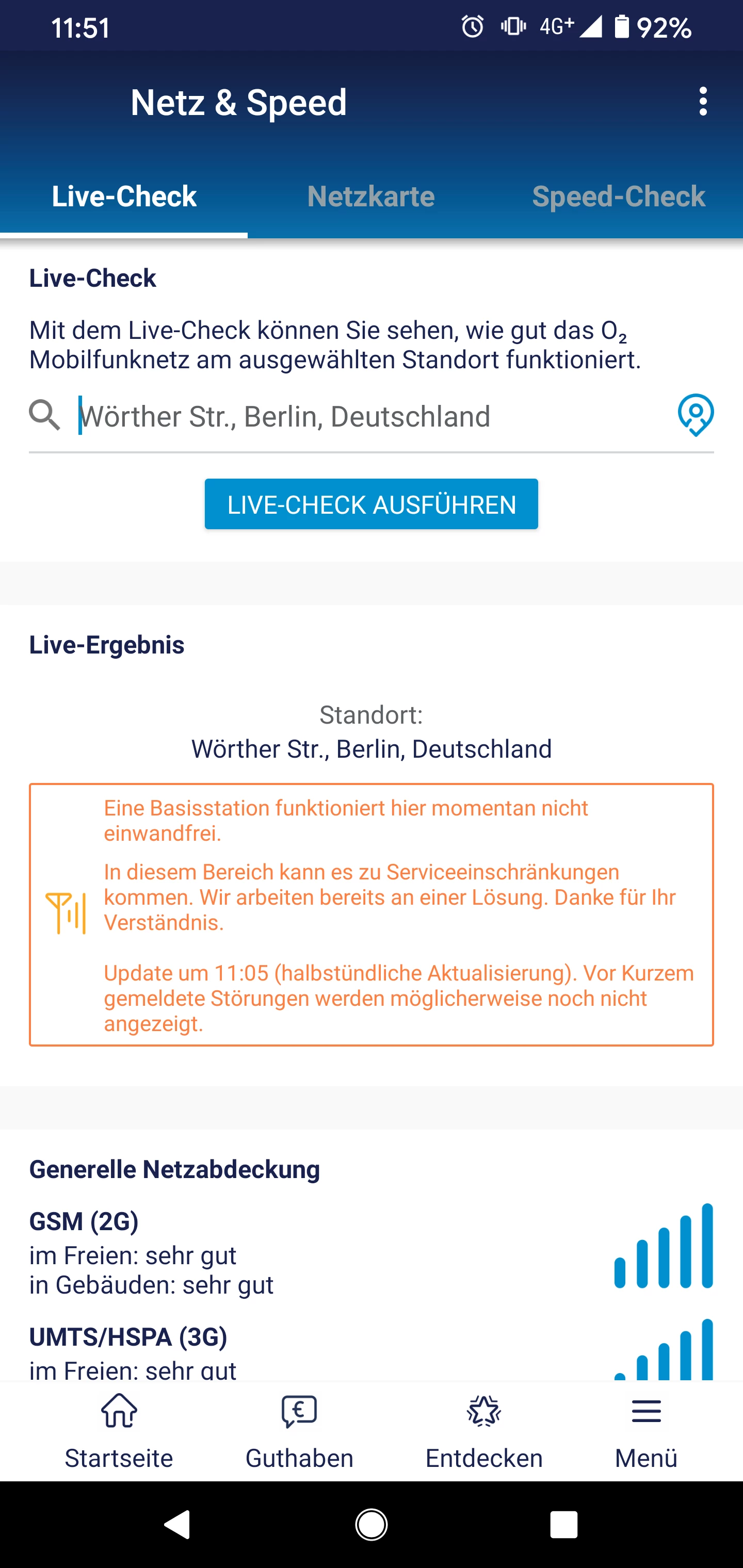Select the Live-Check tab
Image resolution: width=743 pixels, height=1568 pixels.
point(124,197)
